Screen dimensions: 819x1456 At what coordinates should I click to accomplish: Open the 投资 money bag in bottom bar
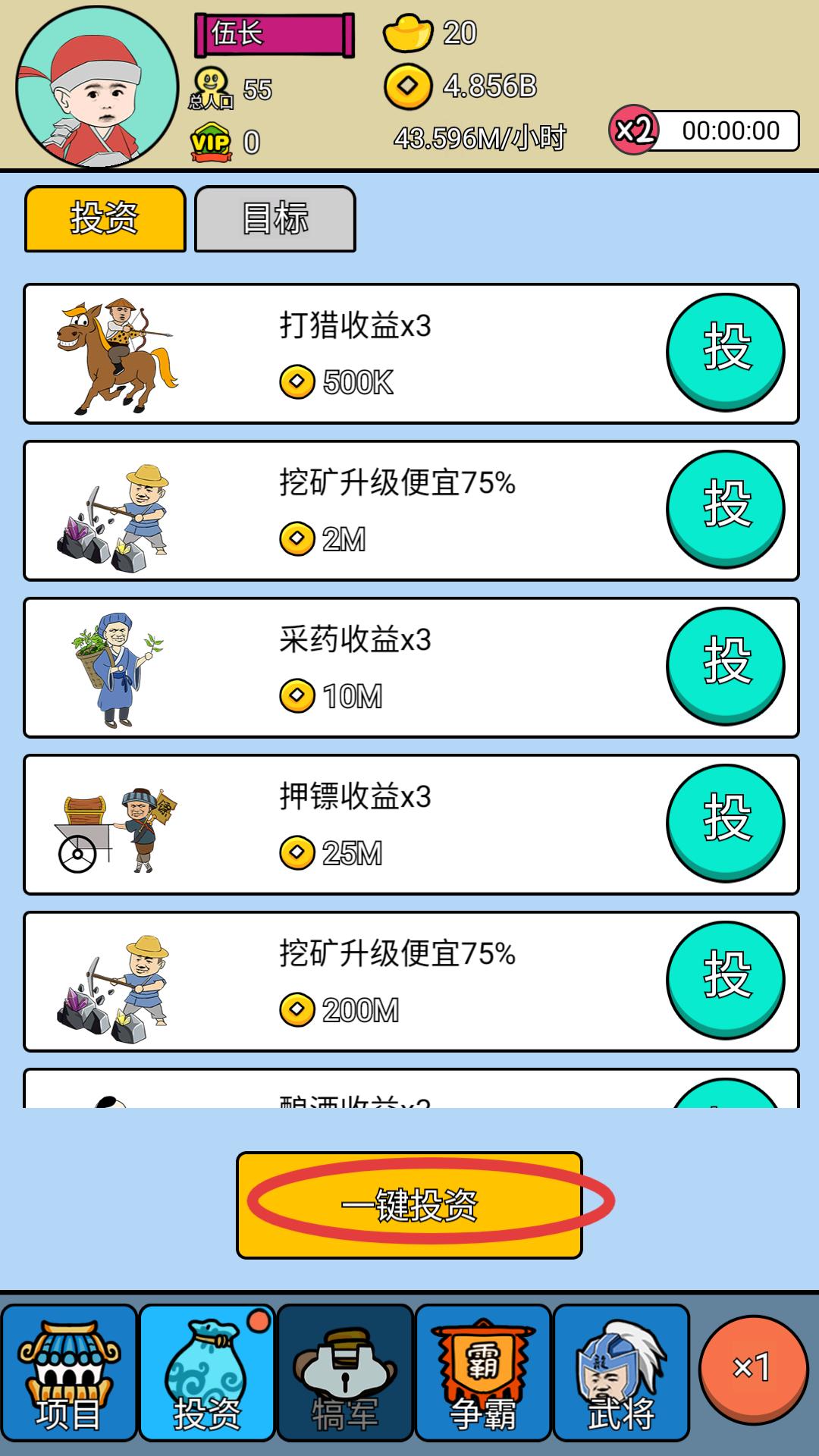[x=206, y=1373]
